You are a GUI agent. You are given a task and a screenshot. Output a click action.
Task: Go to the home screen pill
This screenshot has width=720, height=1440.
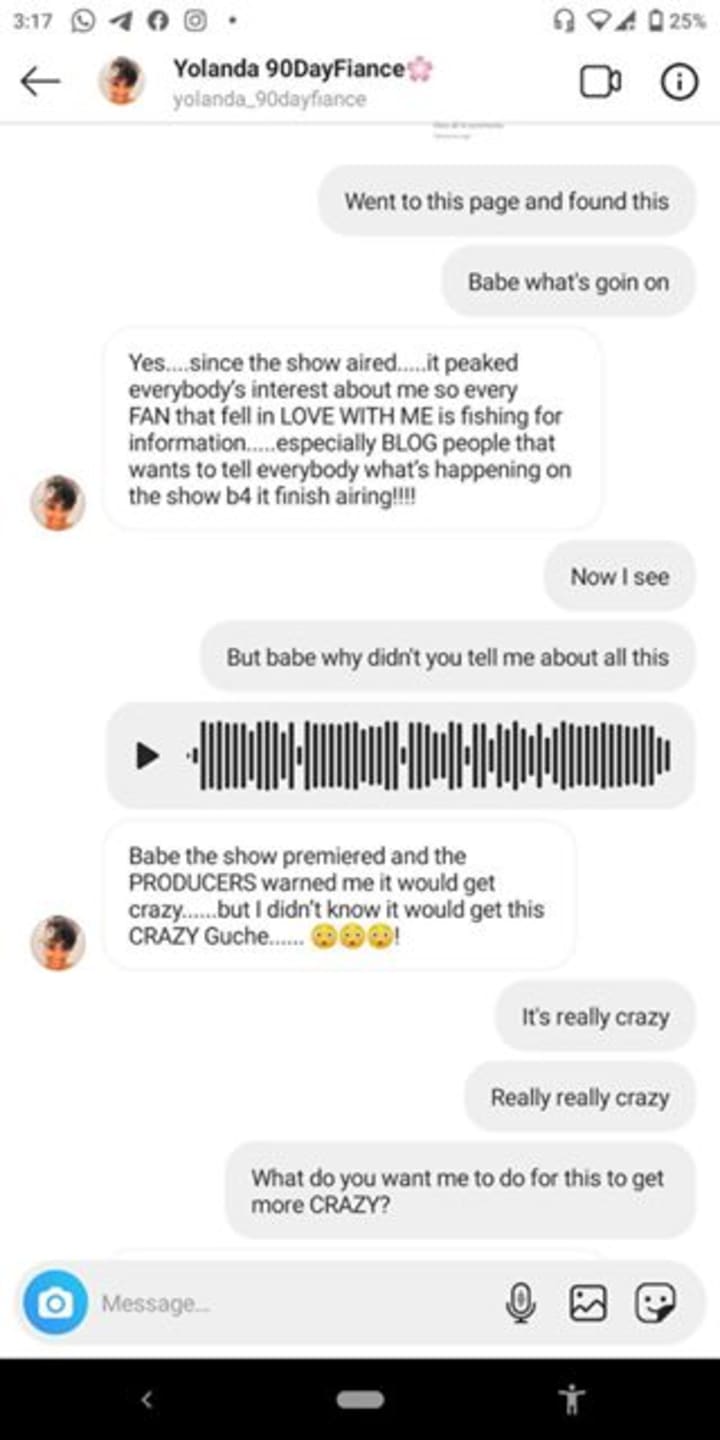[360, 1400]
